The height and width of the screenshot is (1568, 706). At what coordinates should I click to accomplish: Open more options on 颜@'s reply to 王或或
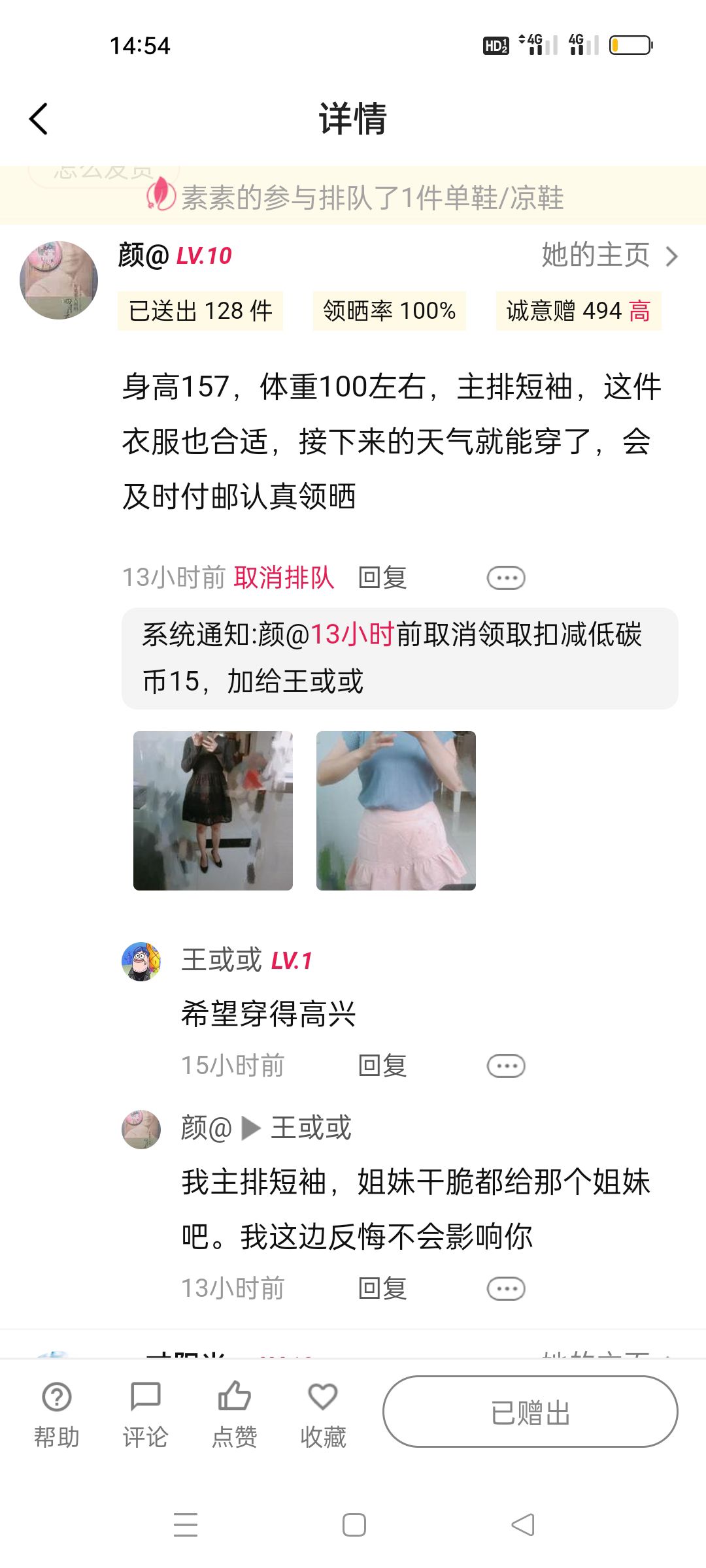pos(505,1288)
